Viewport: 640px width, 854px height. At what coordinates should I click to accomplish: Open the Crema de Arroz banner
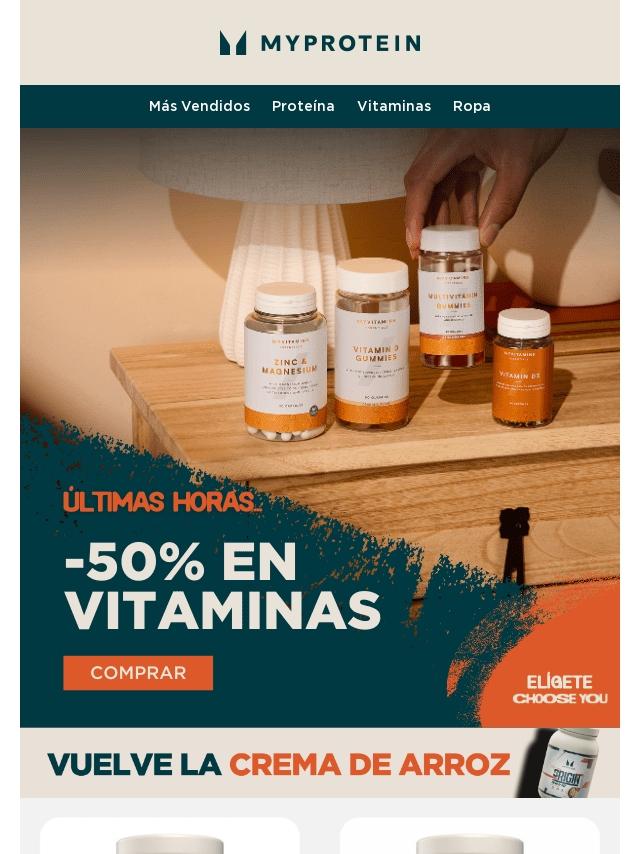click(x=320, y=764)
